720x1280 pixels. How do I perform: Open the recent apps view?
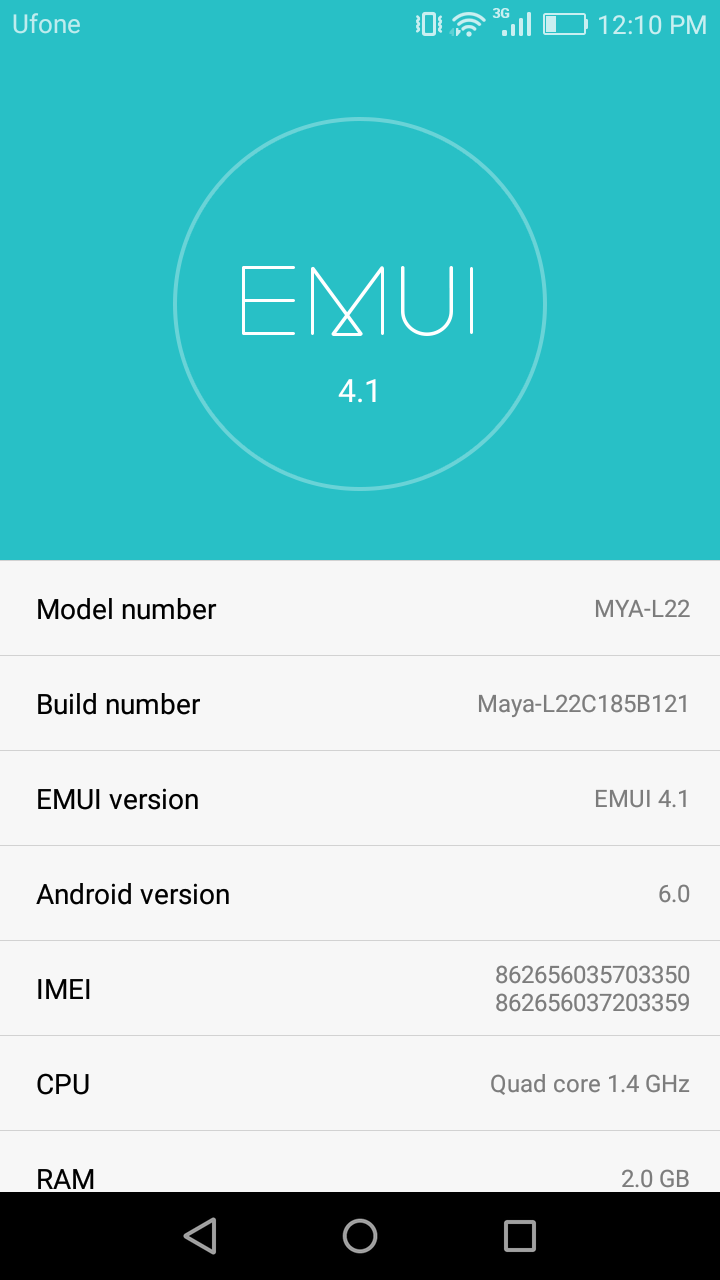tap(520, 1236)
